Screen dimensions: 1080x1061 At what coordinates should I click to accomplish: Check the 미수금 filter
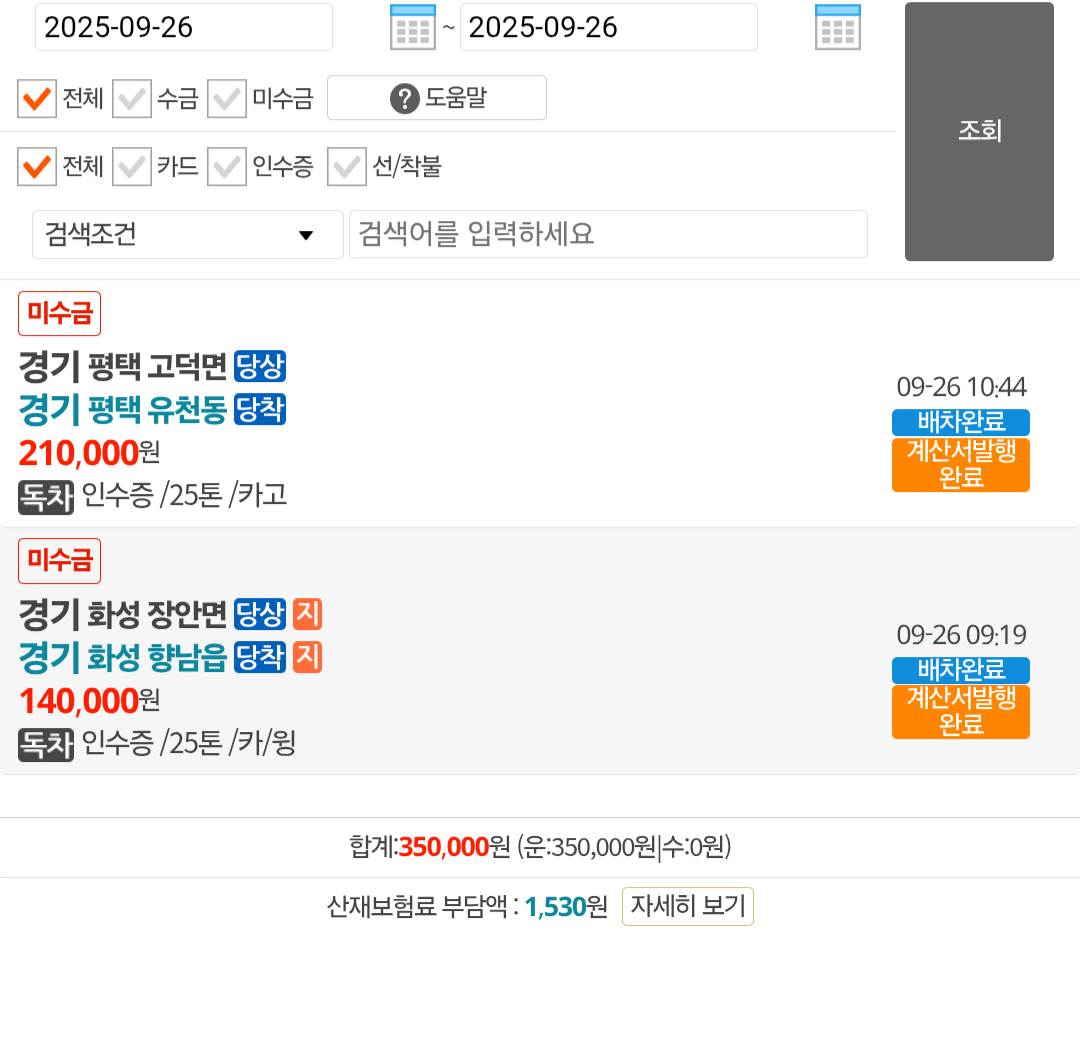point(227,98)
